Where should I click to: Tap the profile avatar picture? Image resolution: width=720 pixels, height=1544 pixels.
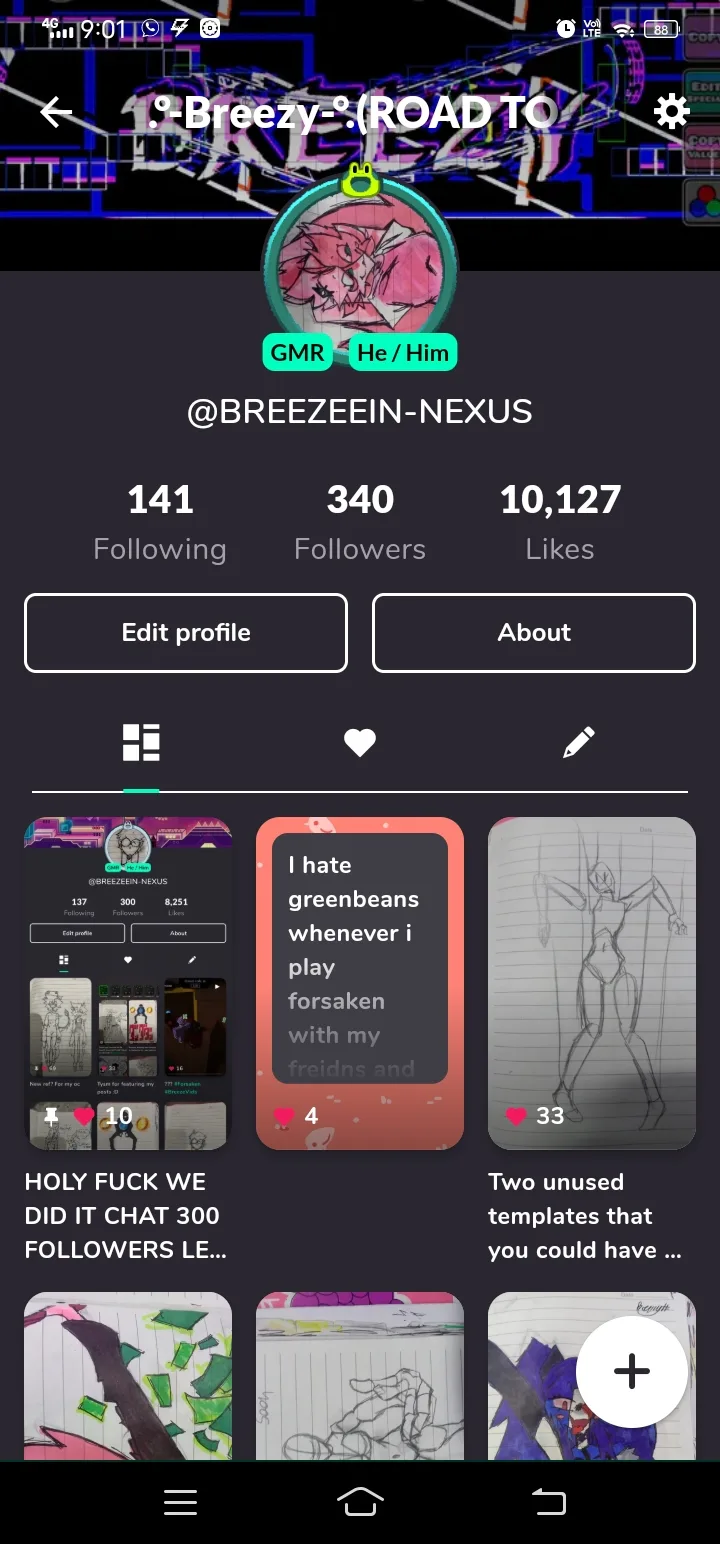coord(360,262)
